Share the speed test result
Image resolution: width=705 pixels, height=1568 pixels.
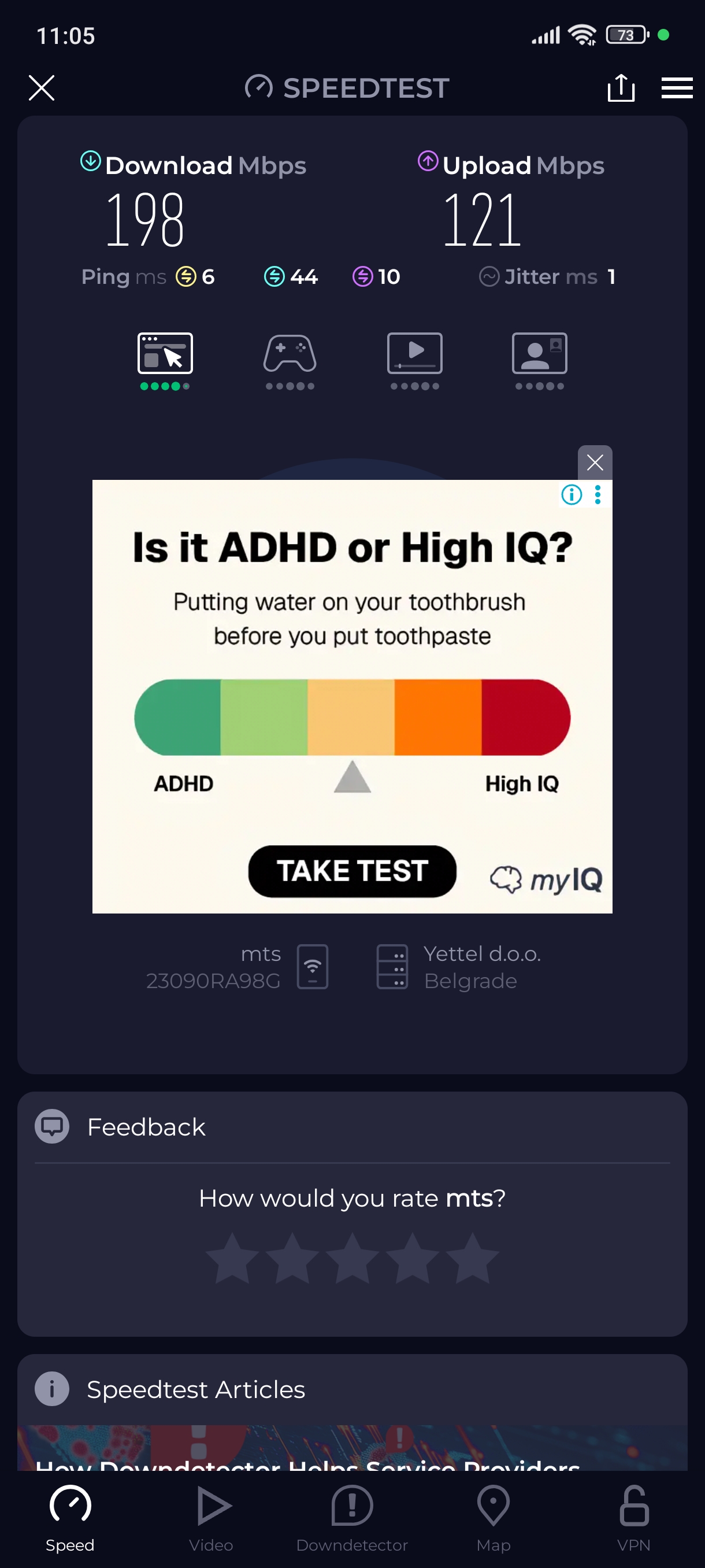[621, 88]
